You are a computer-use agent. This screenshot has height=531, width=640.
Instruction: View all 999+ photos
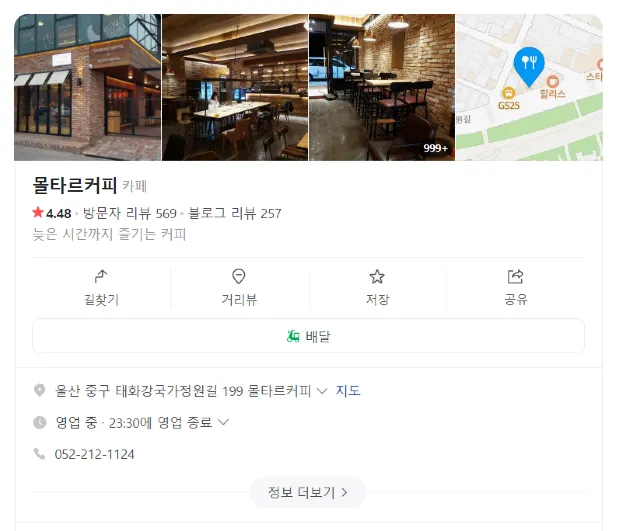click(382, 87)
